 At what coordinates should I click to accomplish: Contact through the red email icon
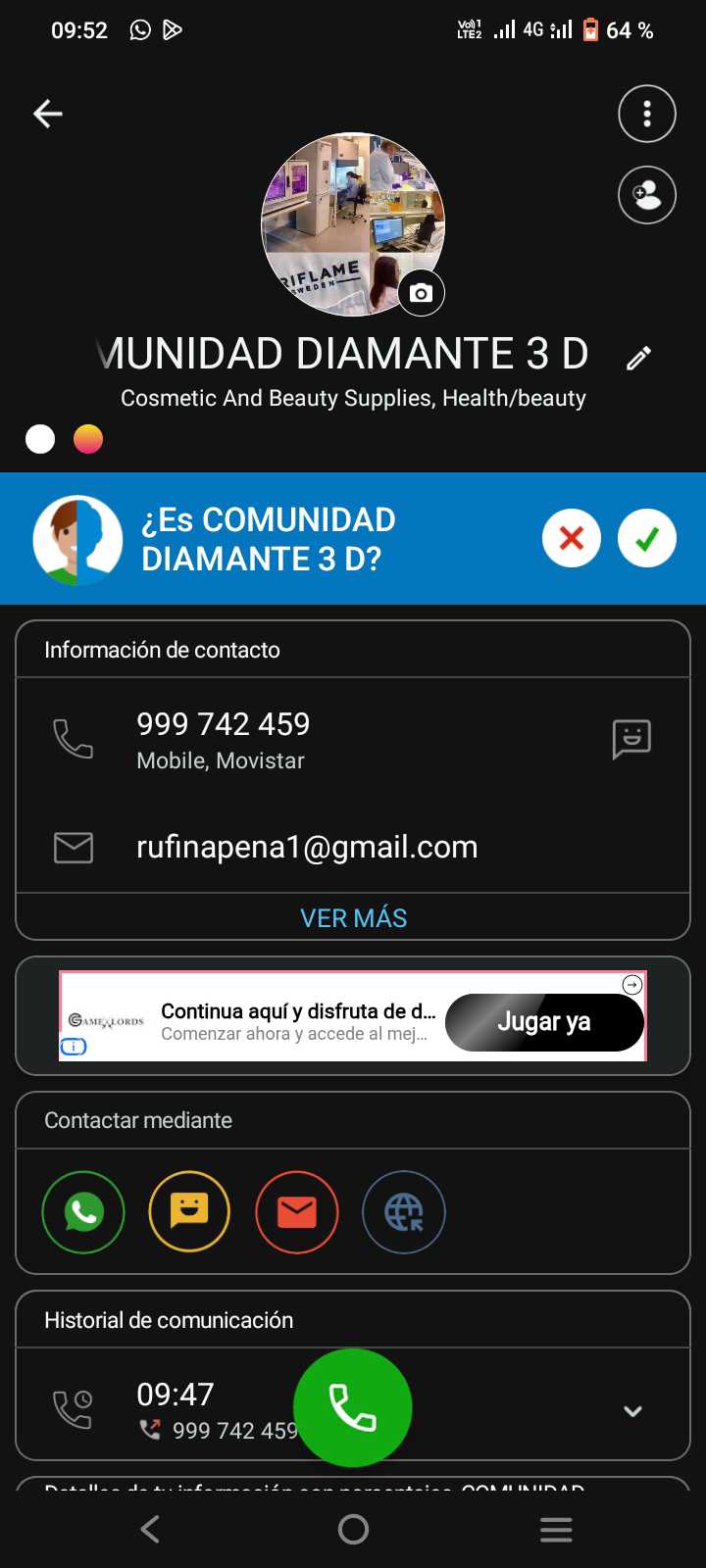296,1212
